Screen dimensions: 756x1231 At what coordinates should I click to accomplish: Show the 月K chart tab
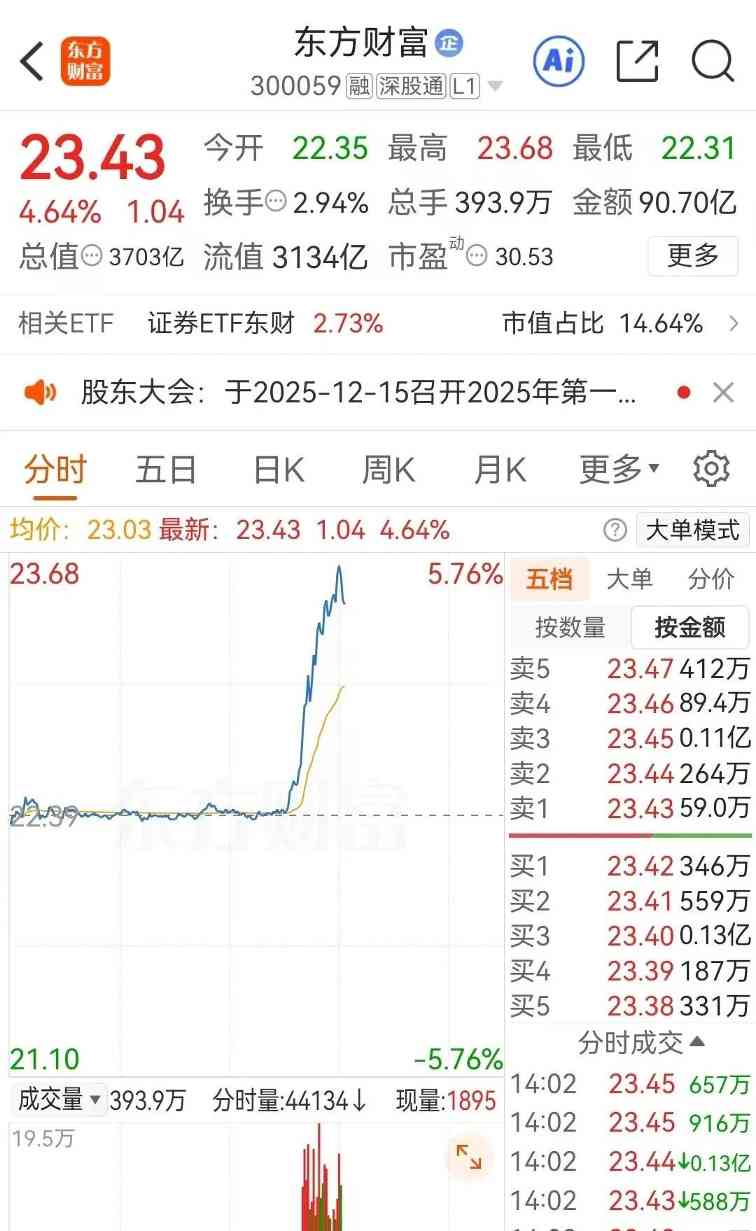pos(499,469)
